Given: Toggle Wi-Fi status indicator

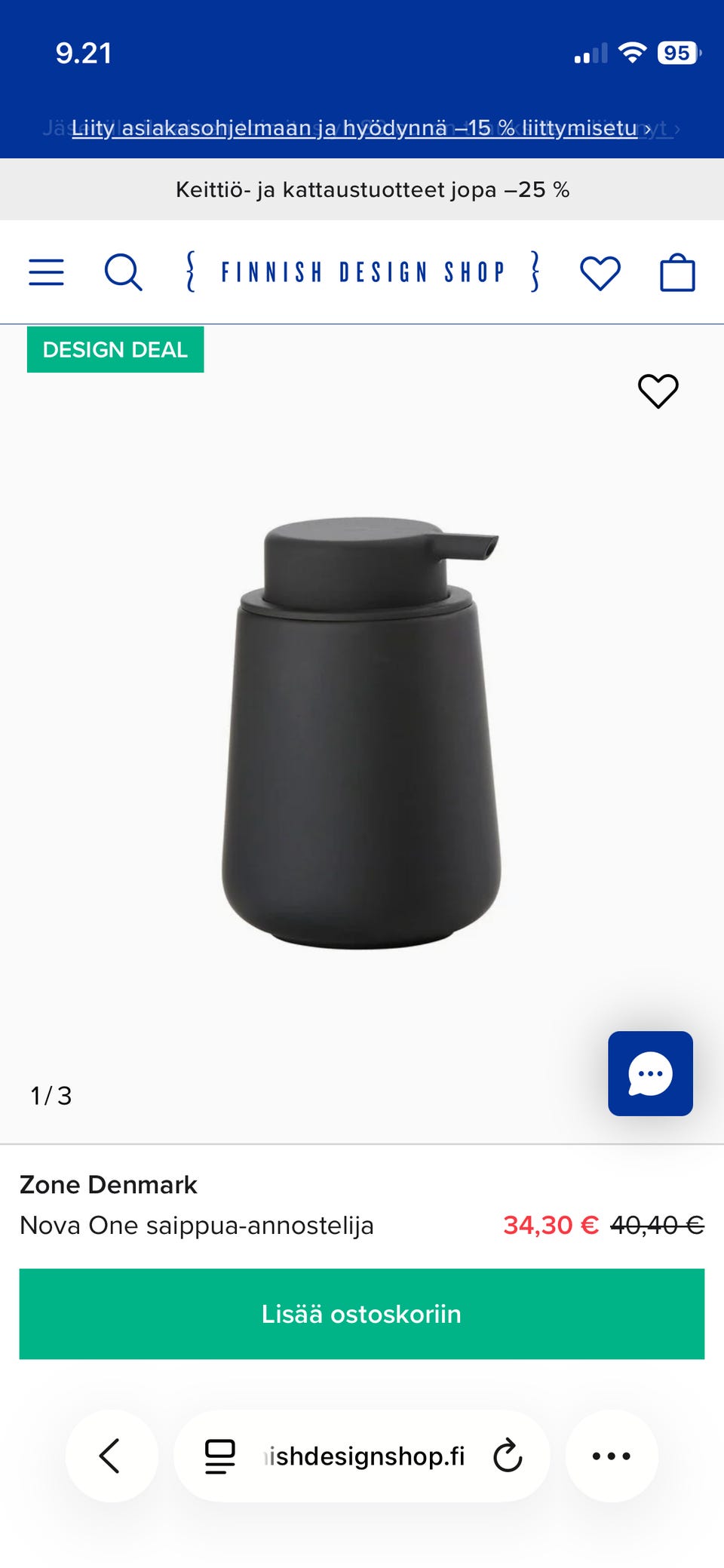Looking at the screenshot, I should click(x=632, y=53).
